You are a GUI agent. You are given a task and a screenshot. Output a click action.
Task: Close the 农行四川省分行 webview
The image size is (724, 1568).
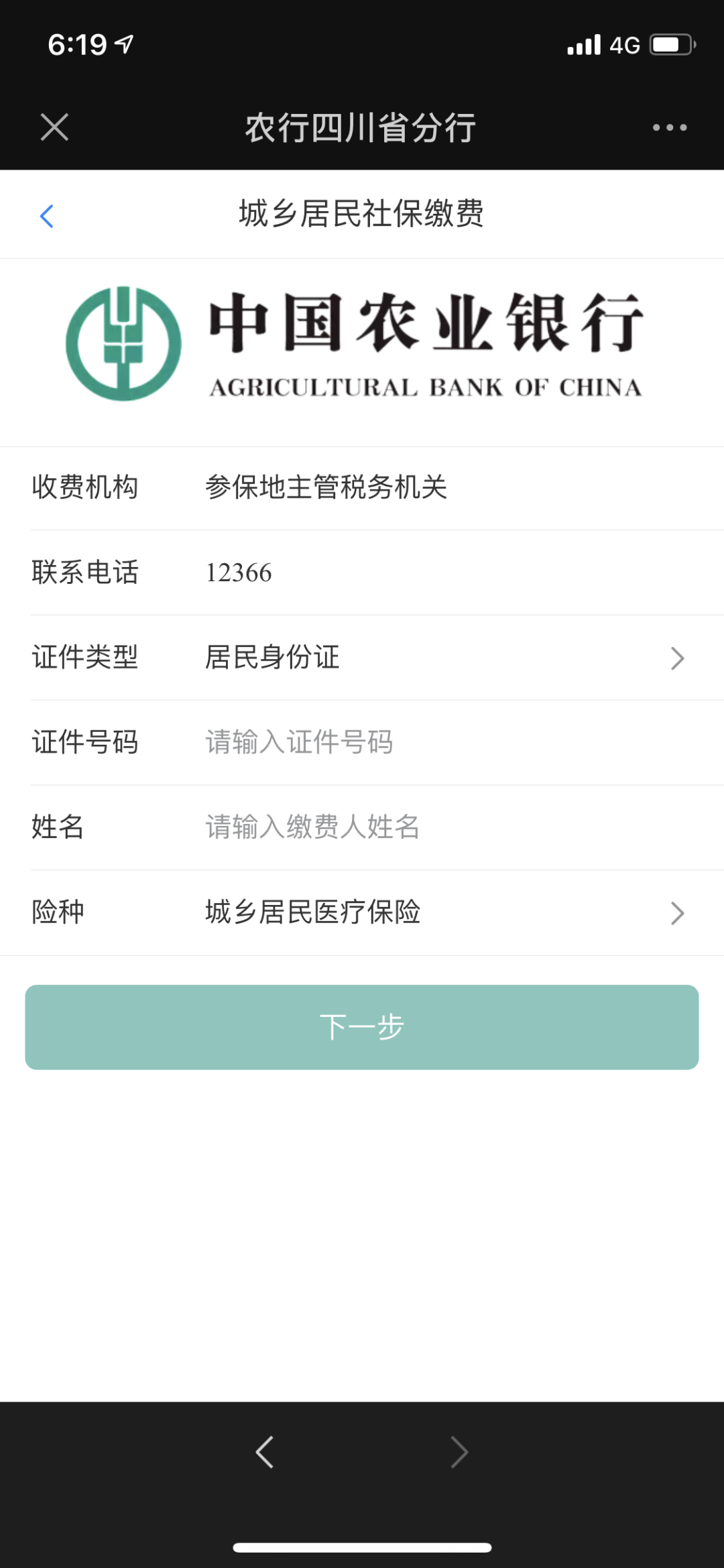(54, 127)
